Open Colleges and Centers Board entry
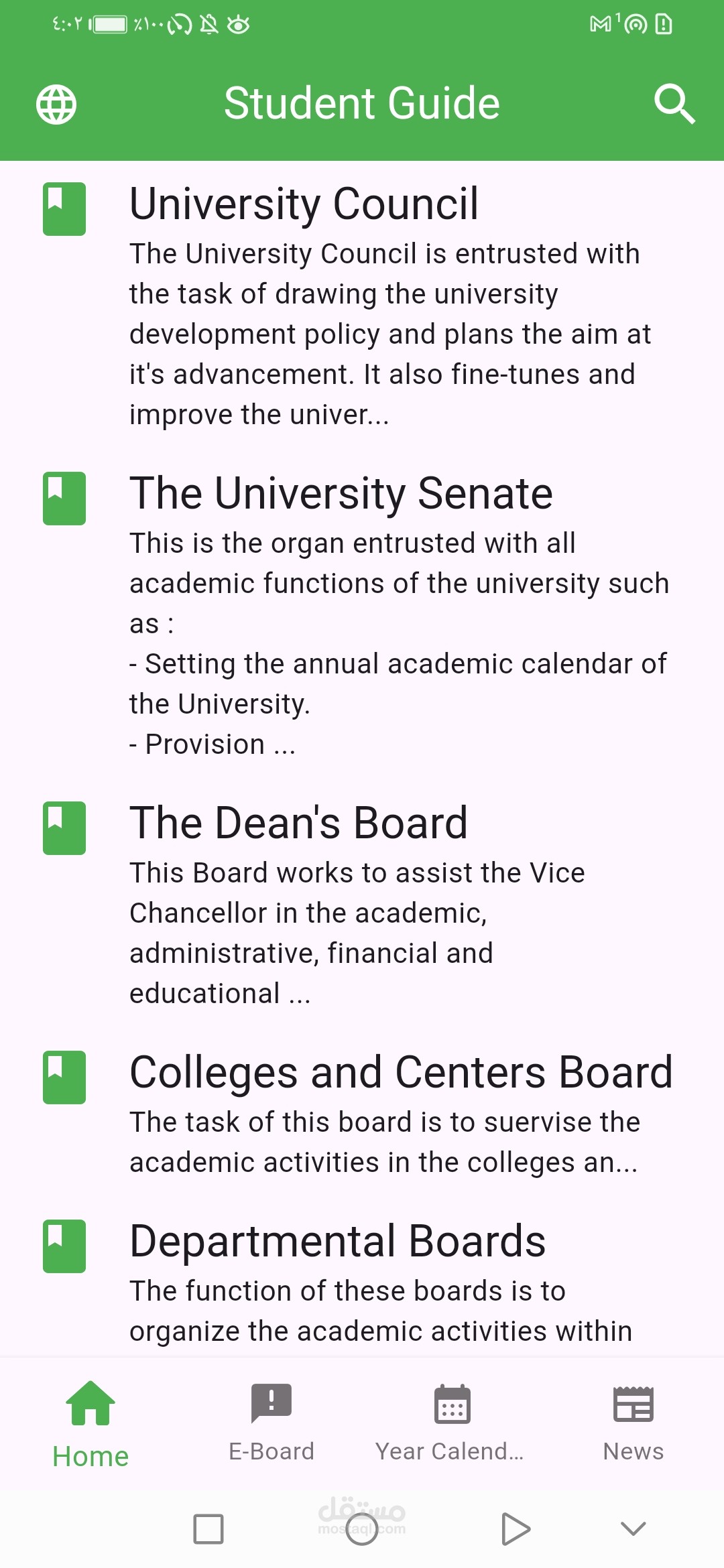 362,1114
